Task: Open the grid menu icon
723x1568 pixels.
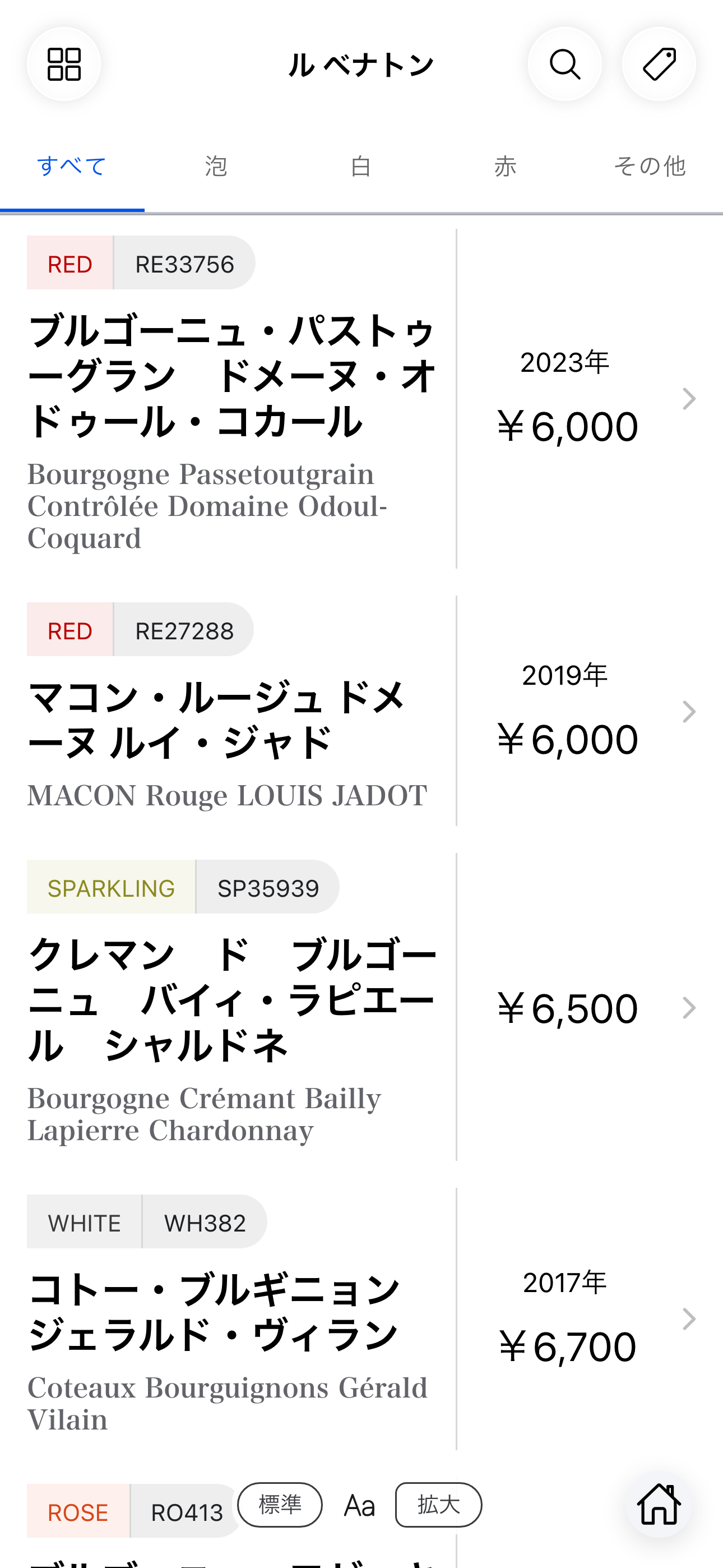Action: click(x=63, y=63)
